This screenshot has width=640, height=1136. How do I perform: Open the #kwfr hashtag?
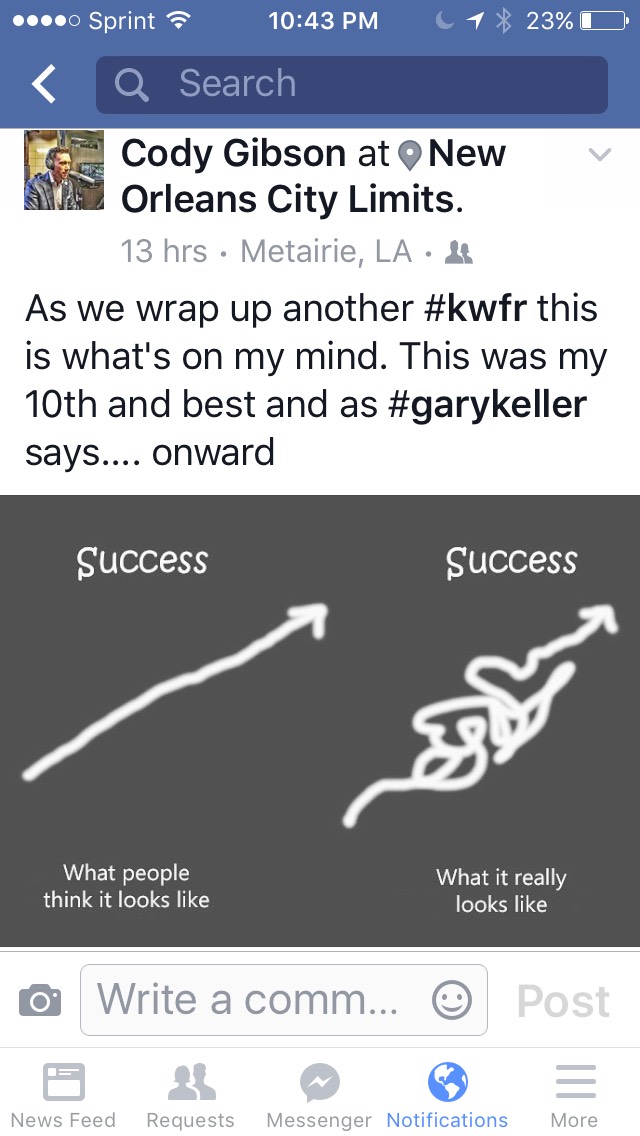(x=473, y=308)
